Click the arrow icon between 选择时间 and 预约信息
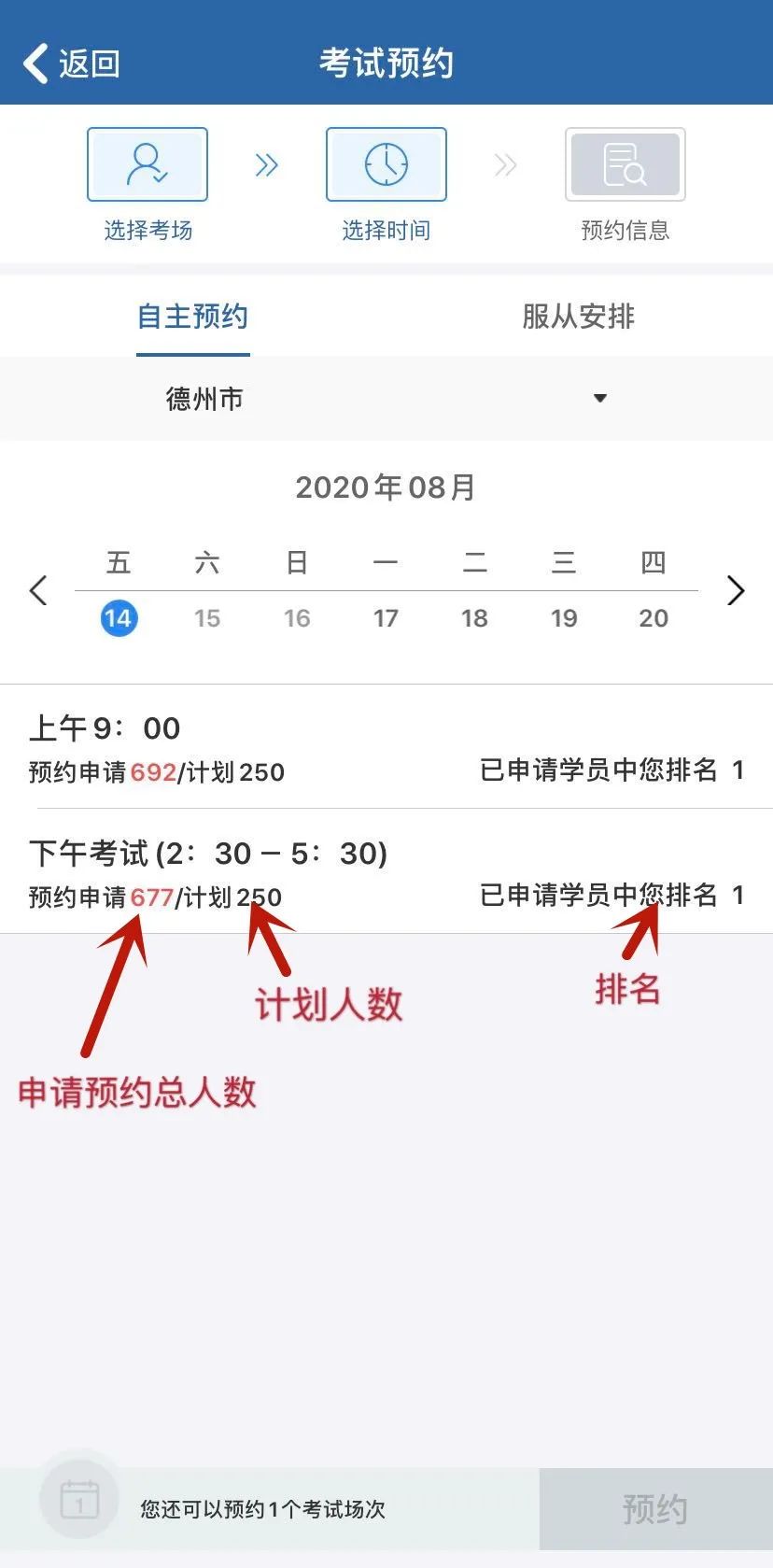This screenshot has height=1568, width=773. (506, 163)
